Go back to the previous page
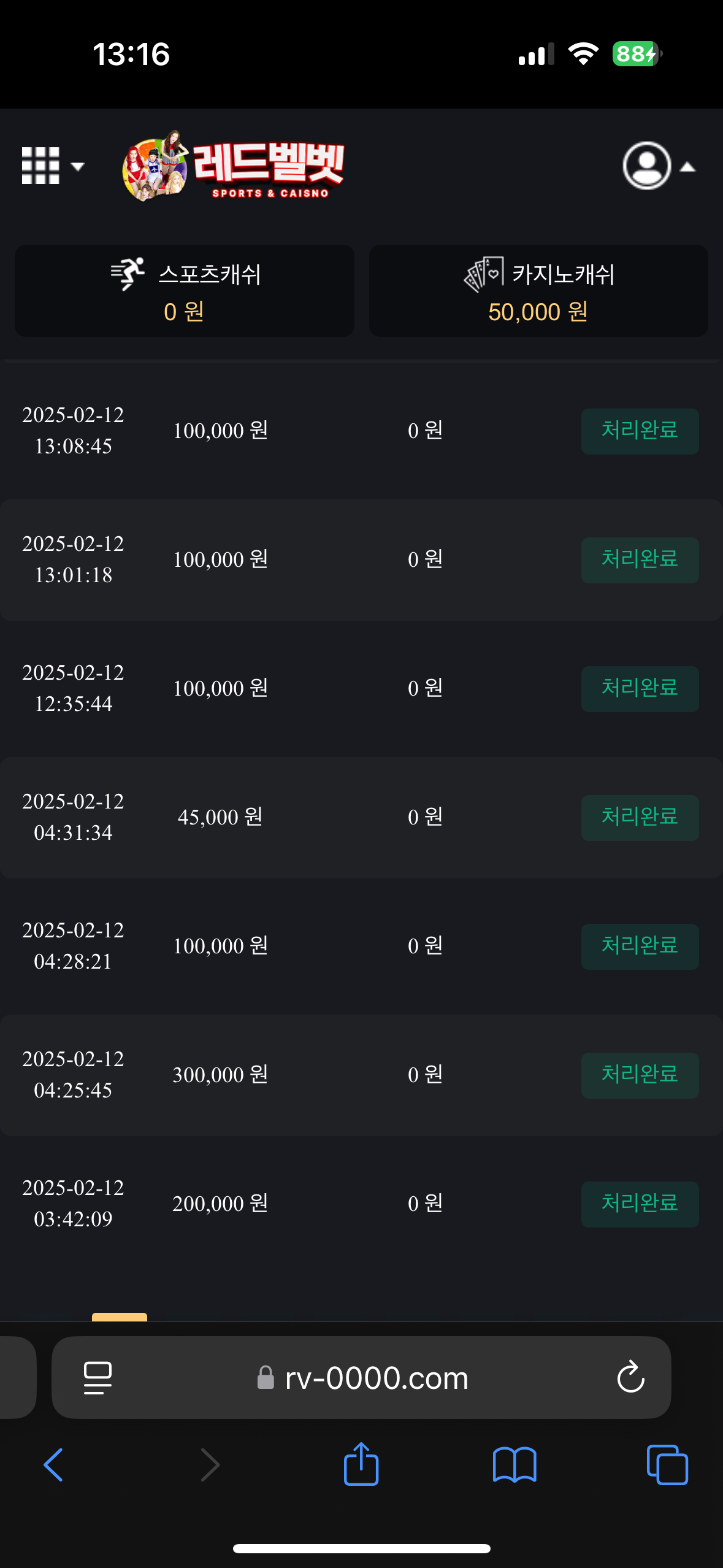723x1568 pixels. pyautogui.click(x=53, y=1464)
